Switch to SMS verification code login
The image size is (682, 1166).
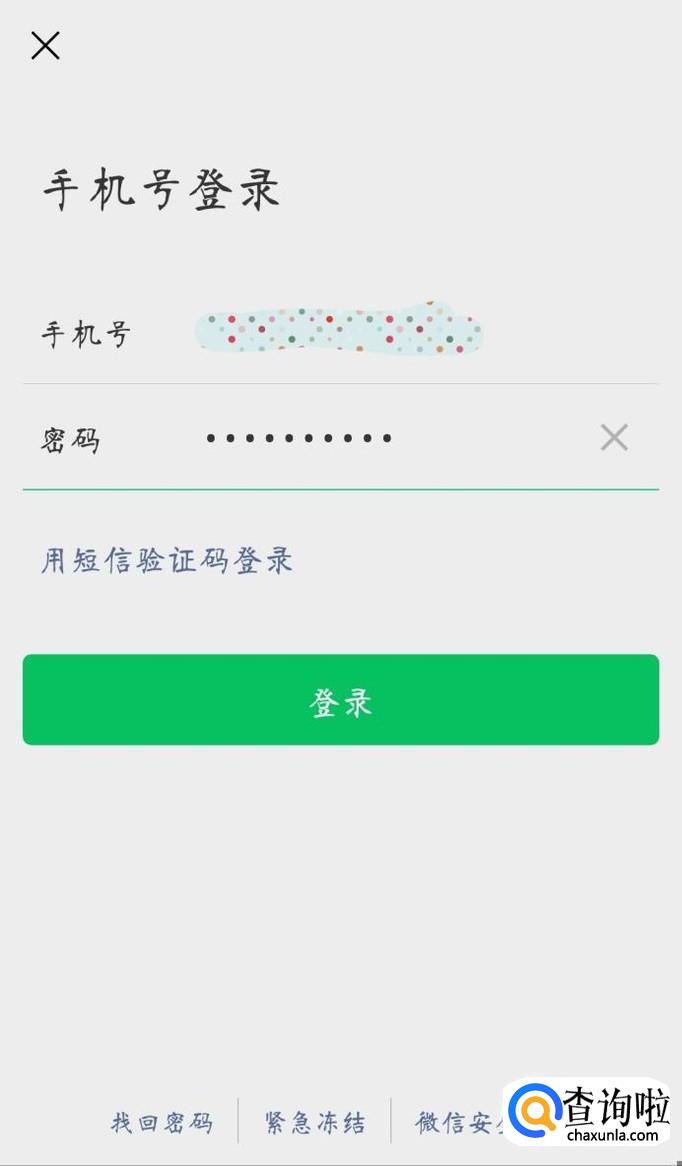[x=167, y=560]
